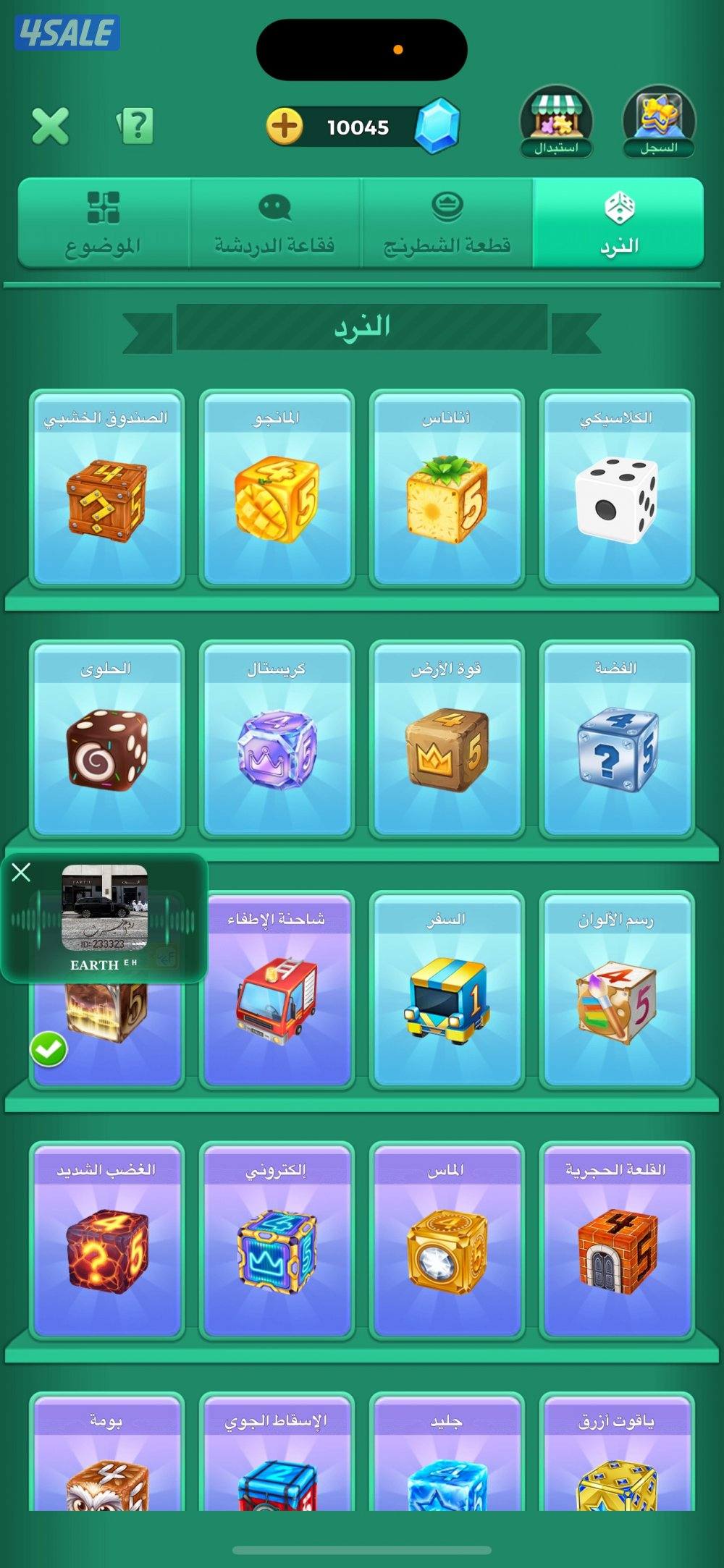The image size is (724, 1568).
Task: Choose the الحلوى candy dice
Action: (106, 742)
